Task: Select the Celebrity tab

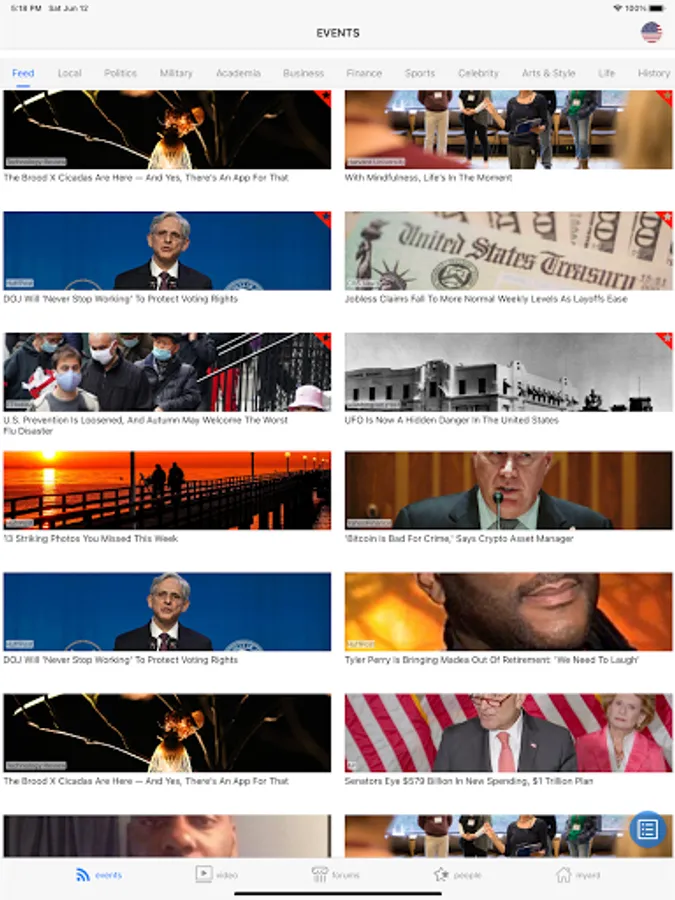Action: (478, 73)
